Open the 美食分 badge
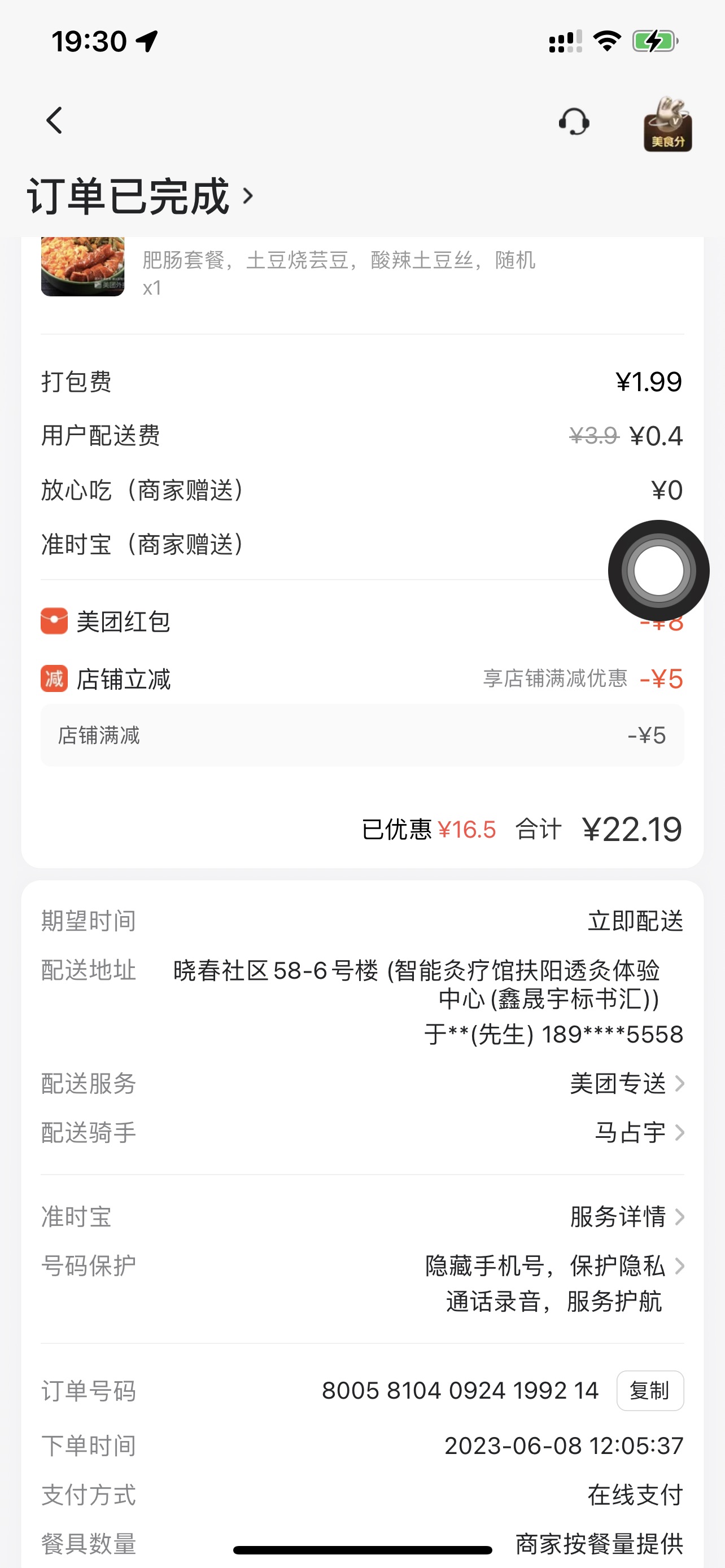 pos(667,124)
